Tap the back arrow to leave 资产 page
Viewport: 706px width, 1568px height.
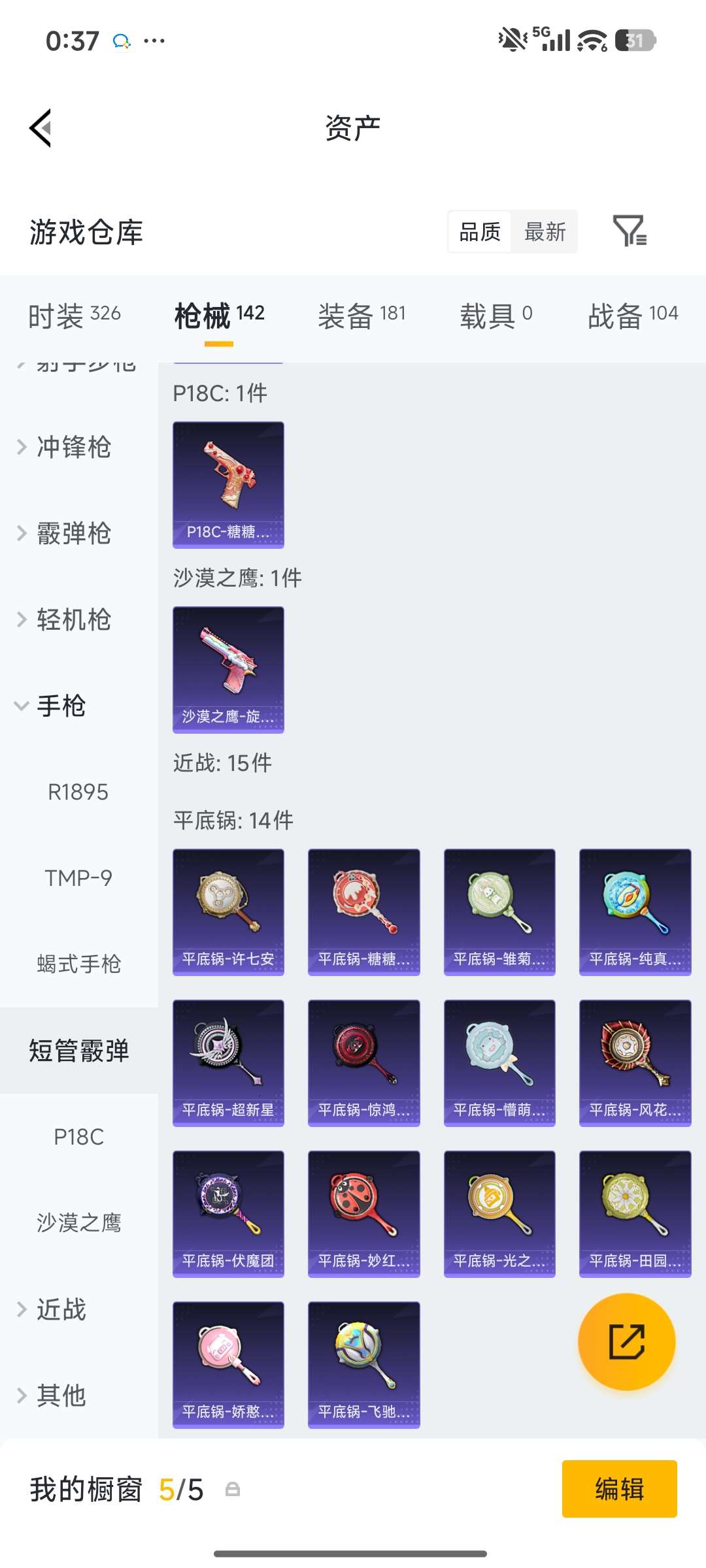coord(41,127)
